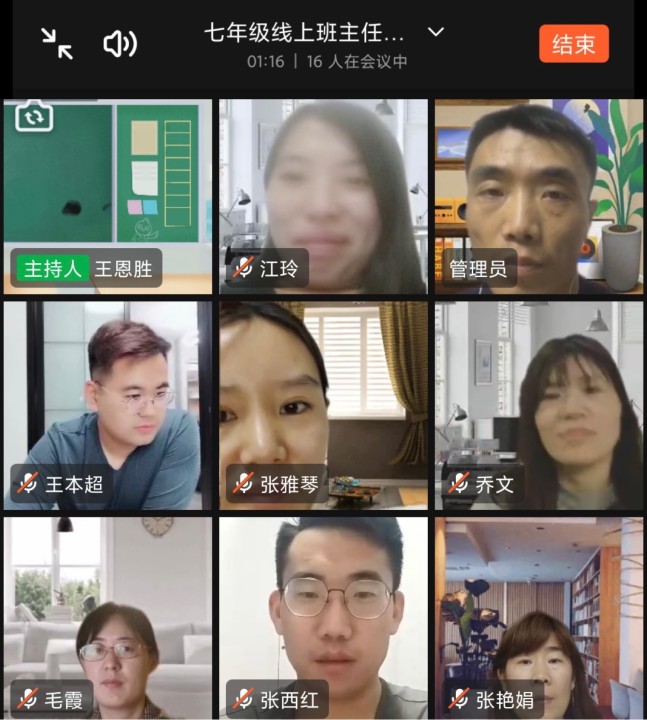Select 张雅琴's video tile
Screen dimensions: 647x720
[323, 405]
